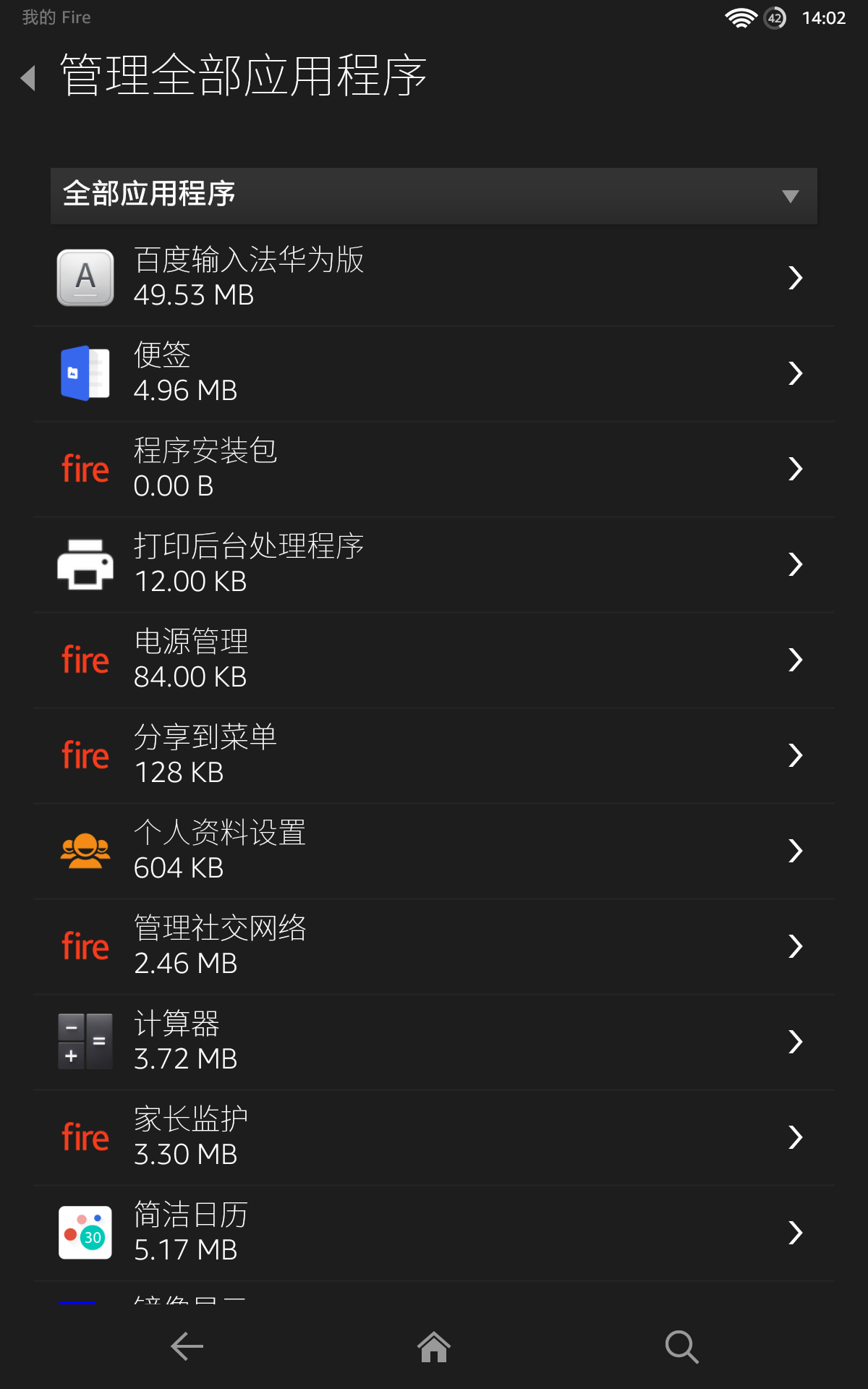The image size is (868, 1389).
Task: Open 个人资料设置 app details
Action: click(x=434, y=851)
